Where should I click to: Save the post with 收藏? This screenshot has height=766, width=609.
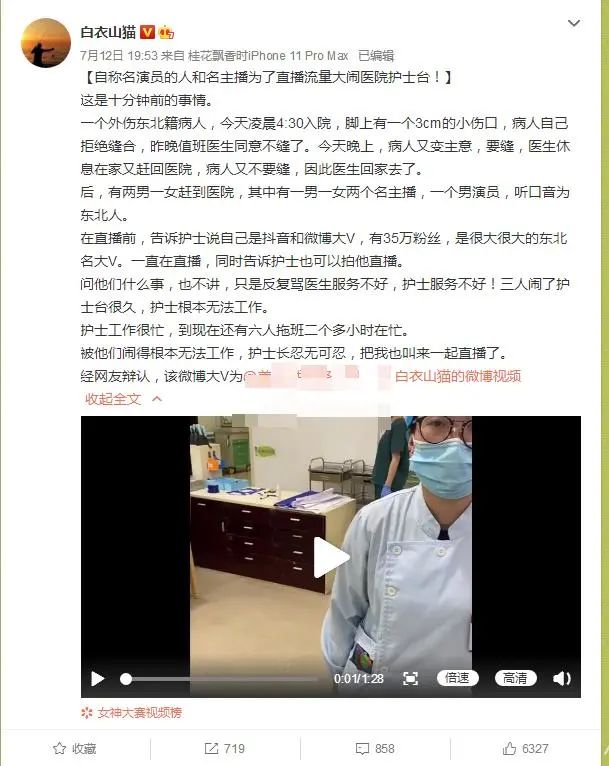(x=75, y=748)
